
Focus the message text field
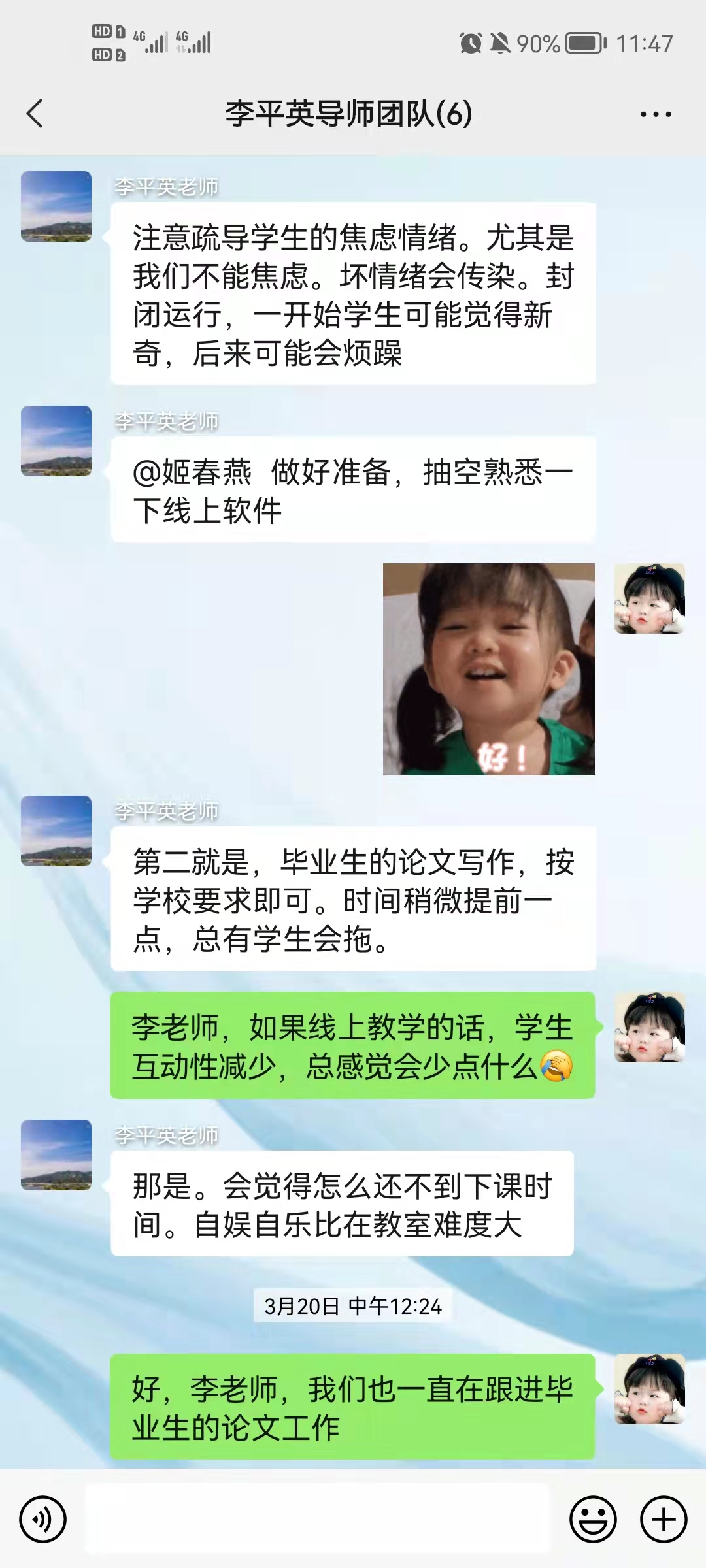[x=318, y=1519]
